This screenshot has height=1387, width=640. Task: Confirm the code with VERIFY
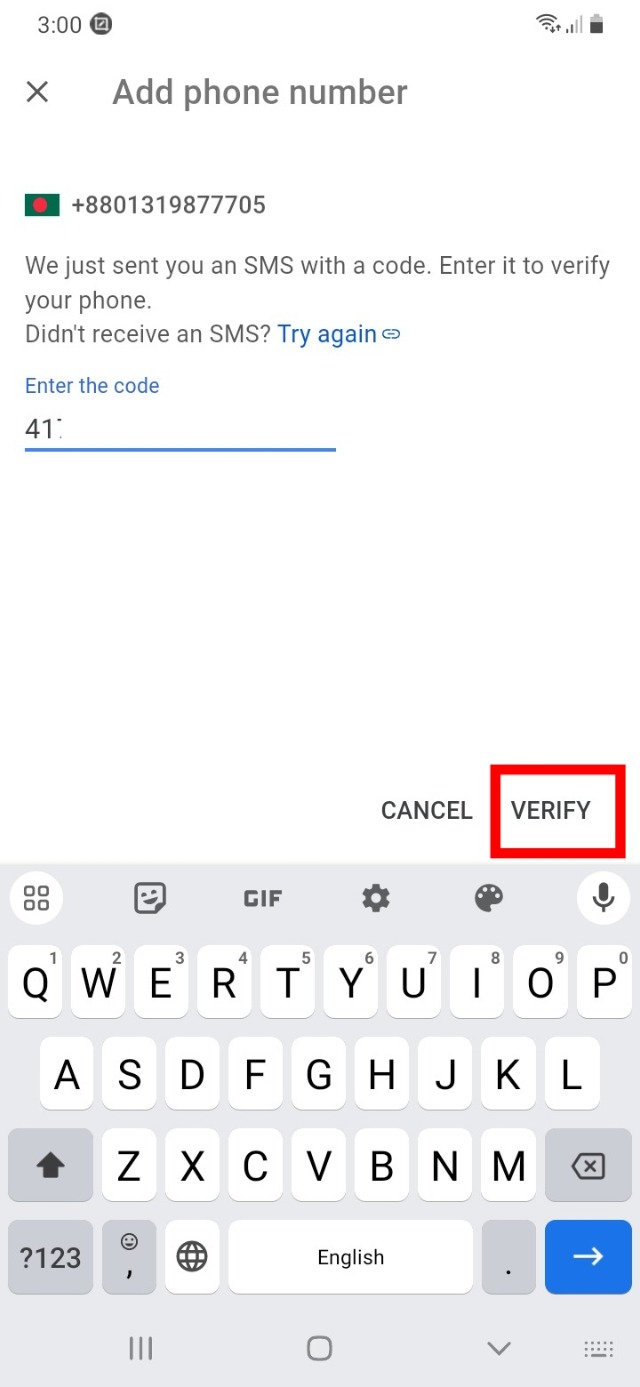pos(551,810)
